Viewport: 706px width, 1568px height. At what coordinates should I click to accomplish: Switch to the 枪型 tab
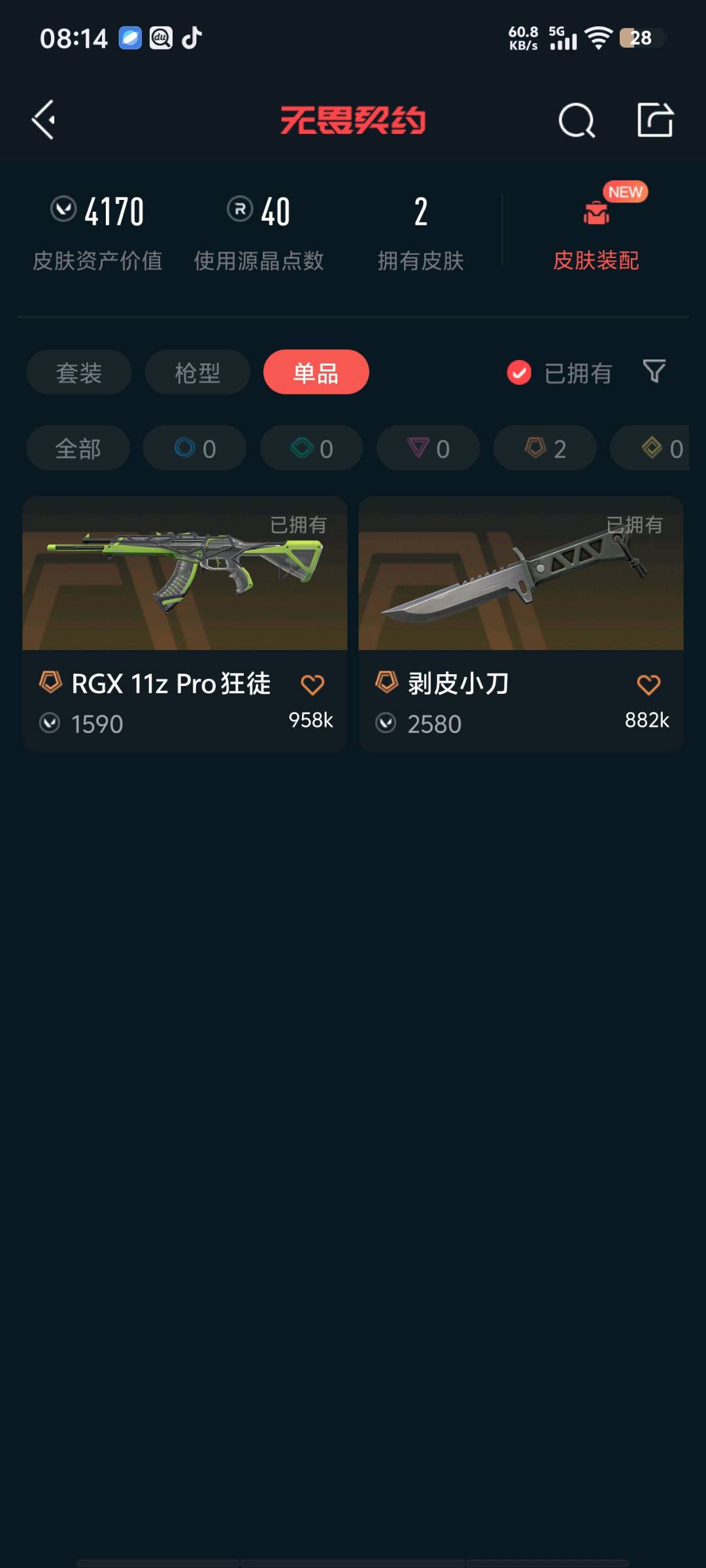click(x=197, y=372)
